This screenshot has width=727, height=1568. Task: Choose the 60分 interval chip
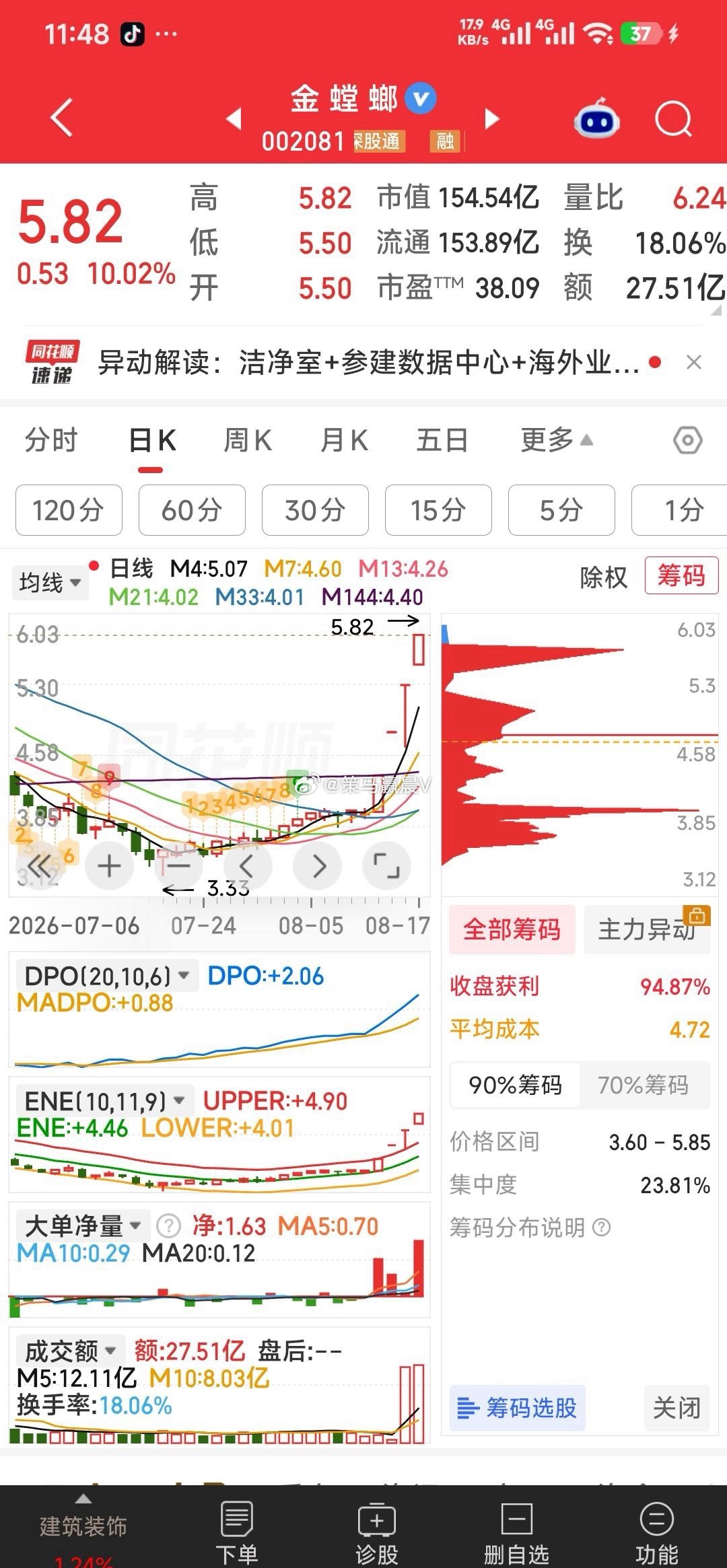point(192,510)
